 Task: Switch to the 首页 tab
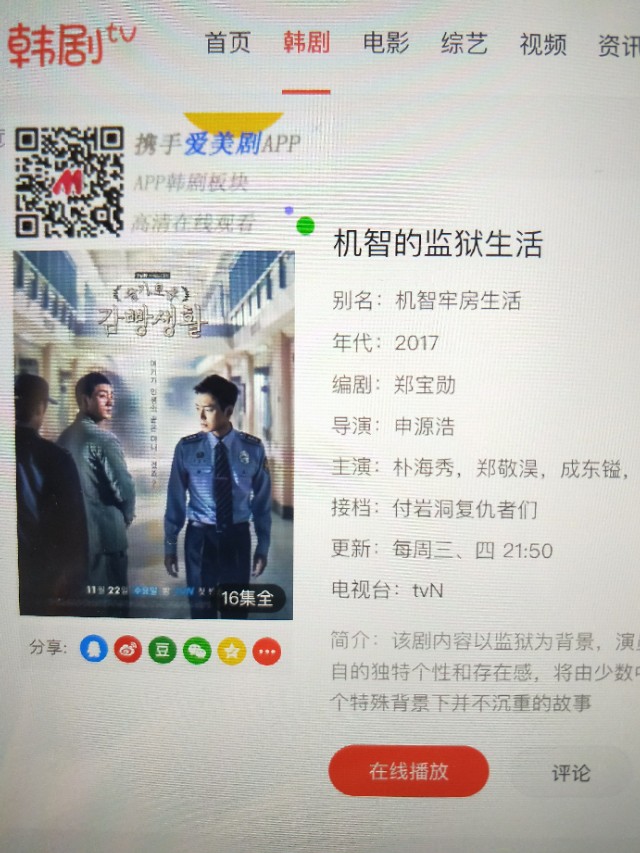[x=228, y=43]
